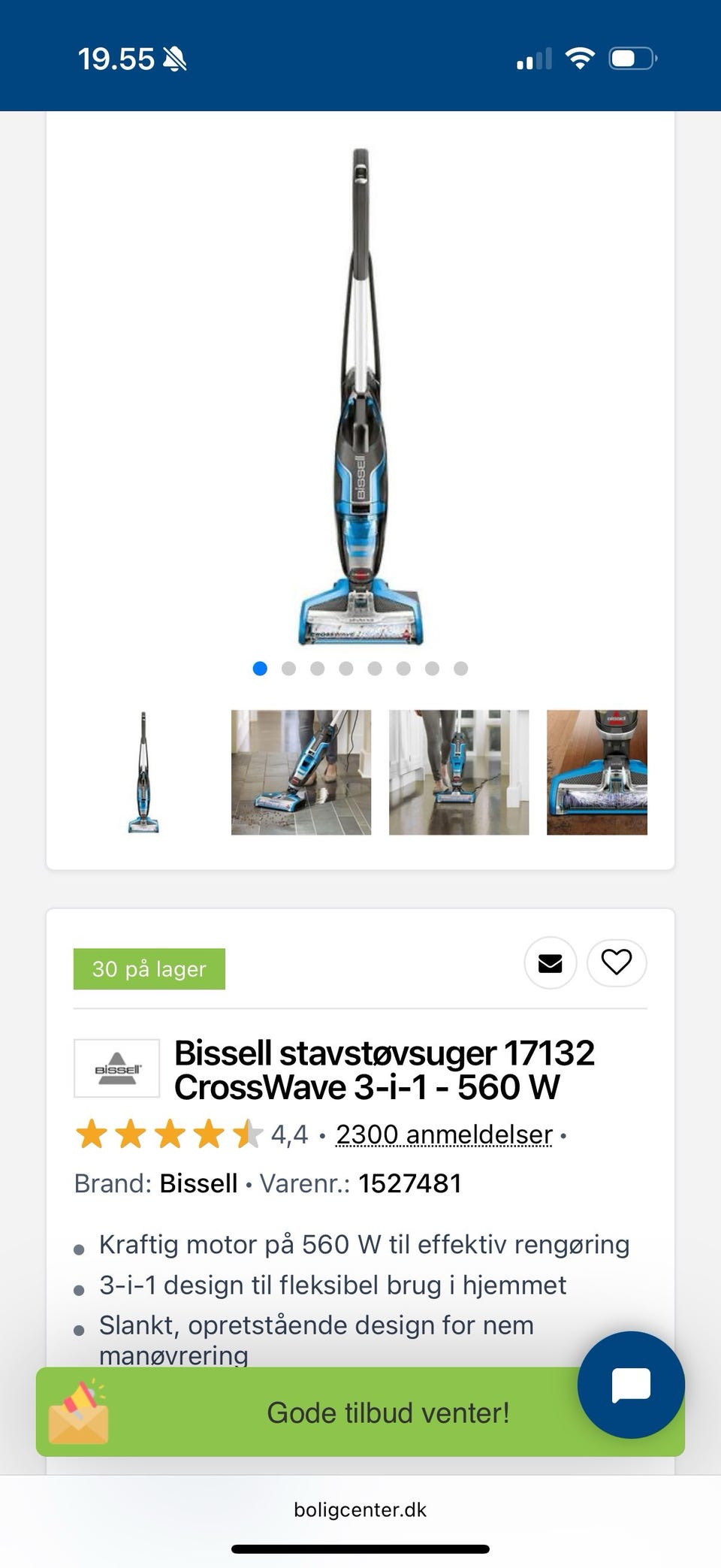Select thumbnail of vacuum cleaning tiled floor
Viewport: 721px width, 1568px height.
coord(301,772)
